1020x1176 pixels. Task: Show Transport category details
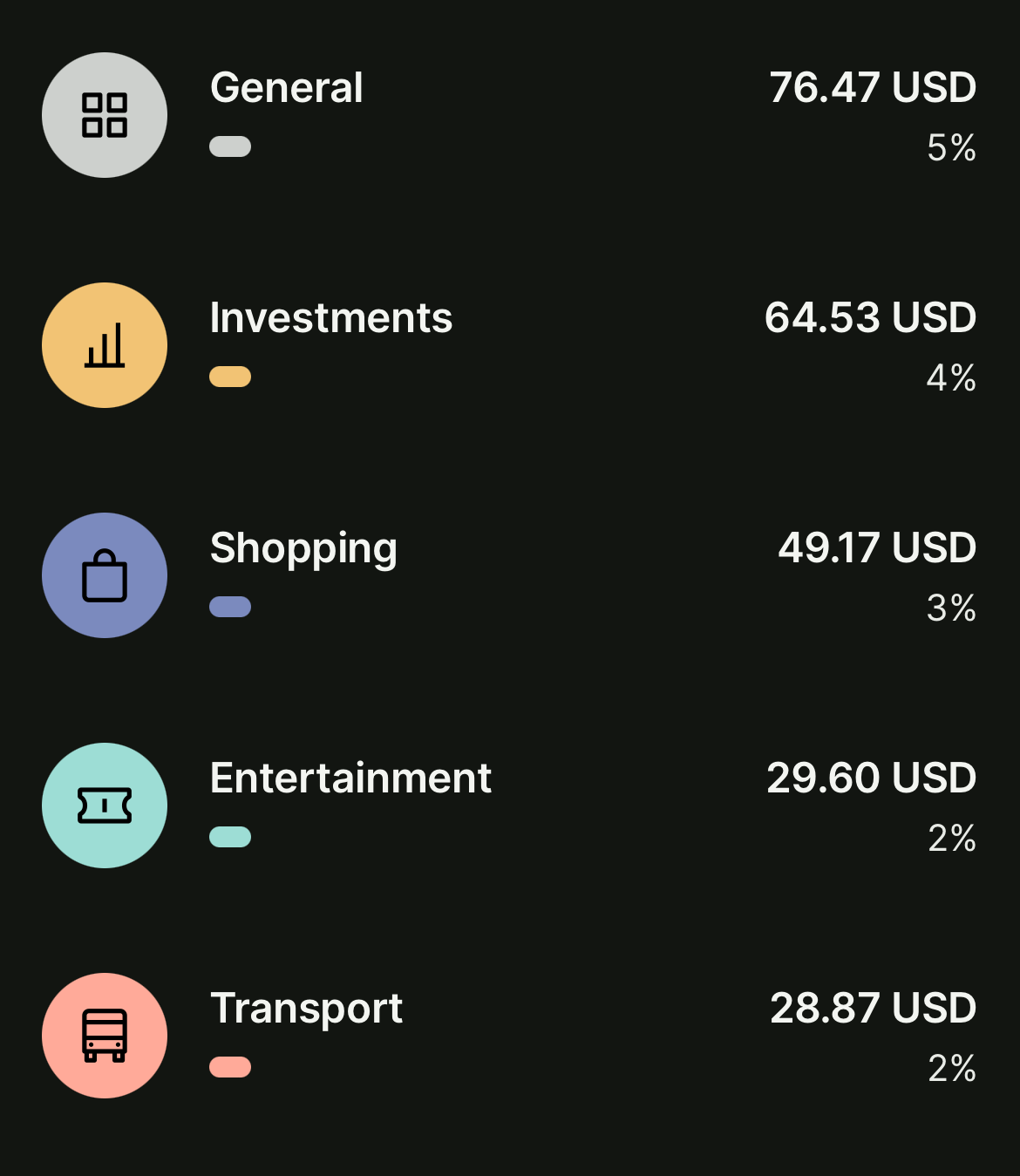(509, 1036)
